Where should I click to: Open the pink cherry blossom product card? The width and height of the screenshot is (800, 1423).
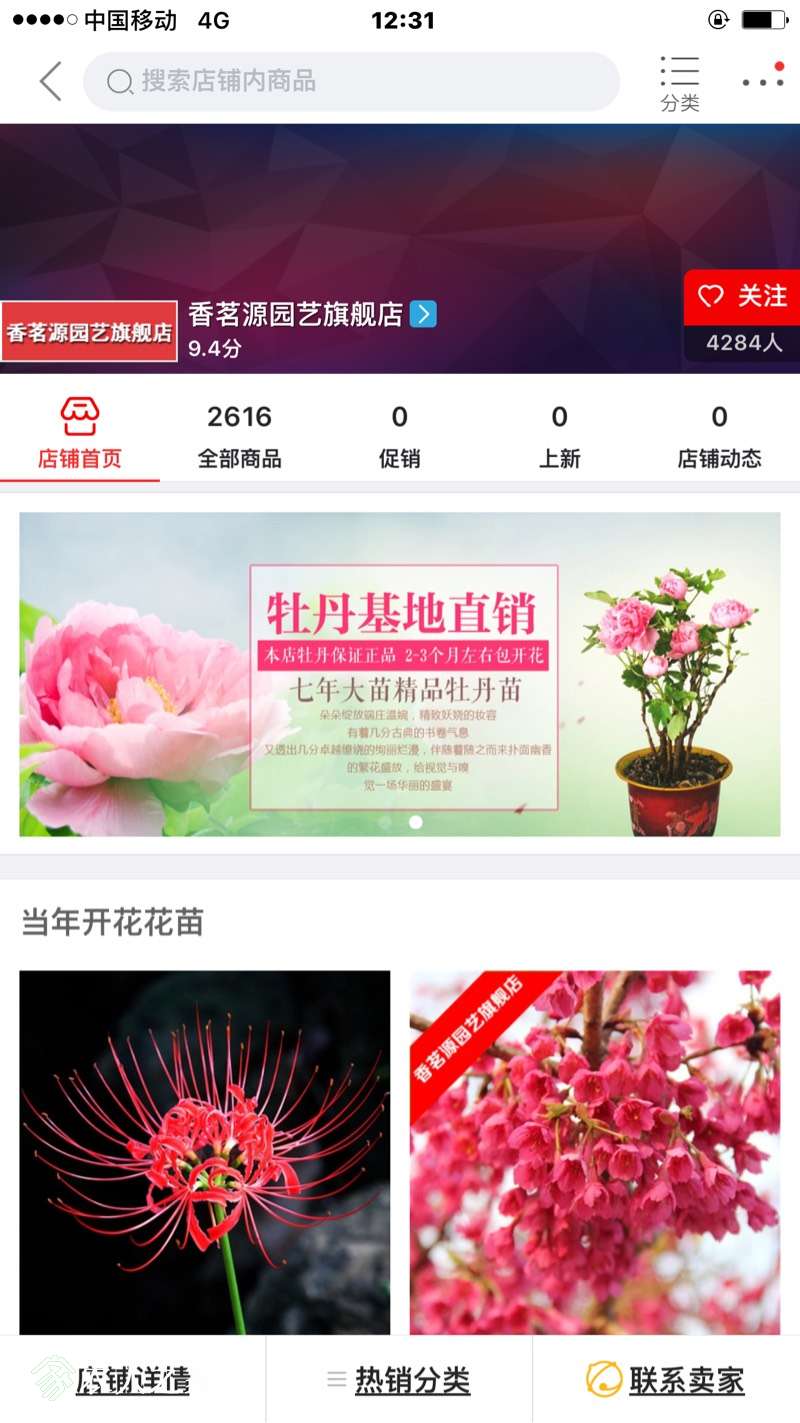(x=595, y=1152)
